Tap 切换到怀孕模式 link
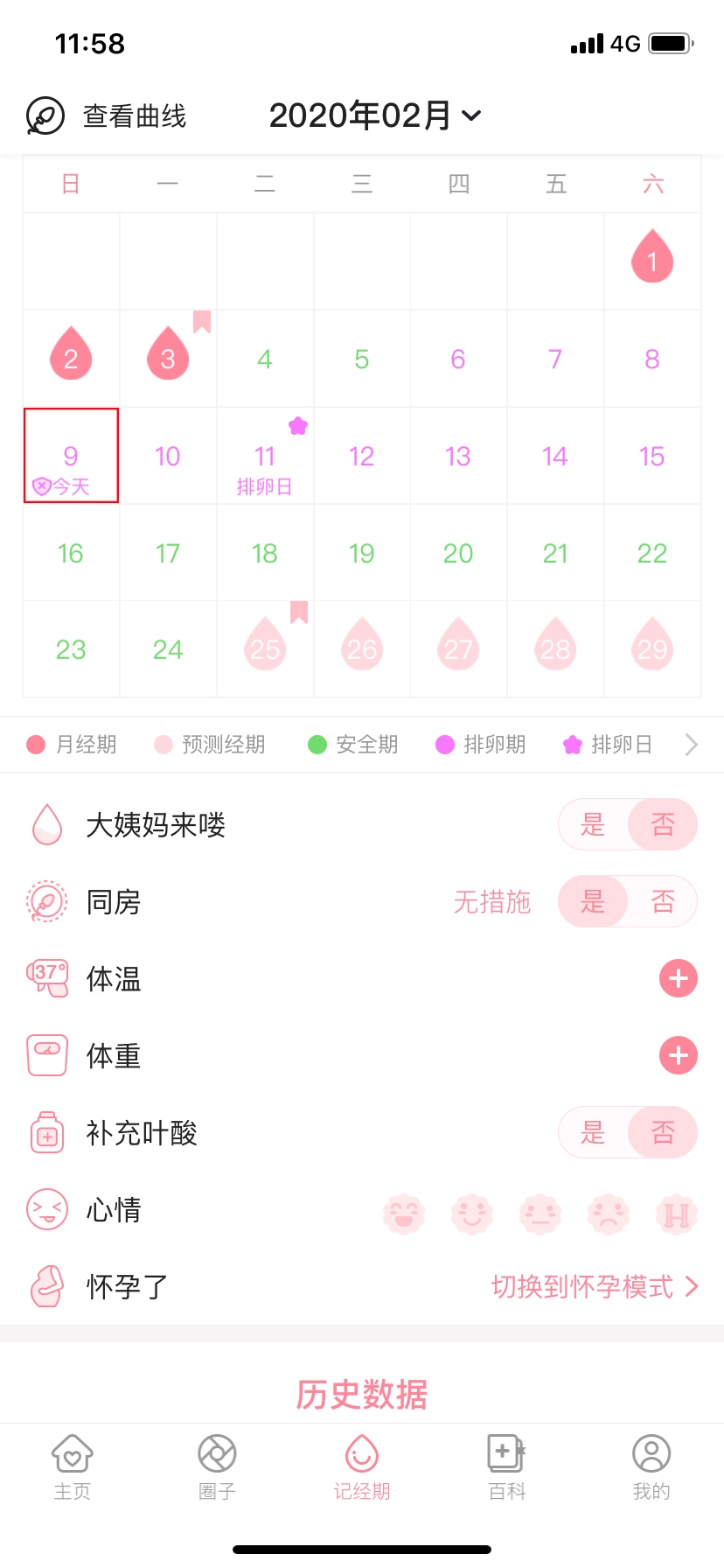This screenshot has height=1568, width=724. pos(595,1286)
